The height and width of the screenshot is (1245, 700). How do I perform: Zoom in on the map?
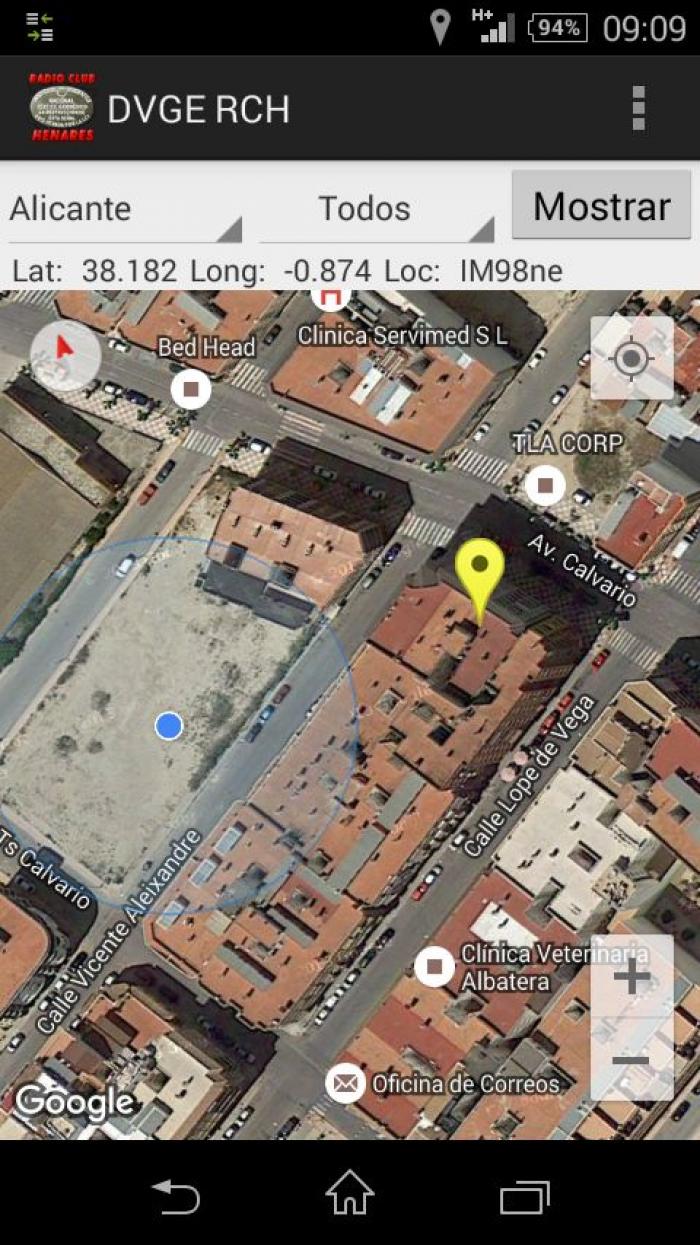coord(632,977)
